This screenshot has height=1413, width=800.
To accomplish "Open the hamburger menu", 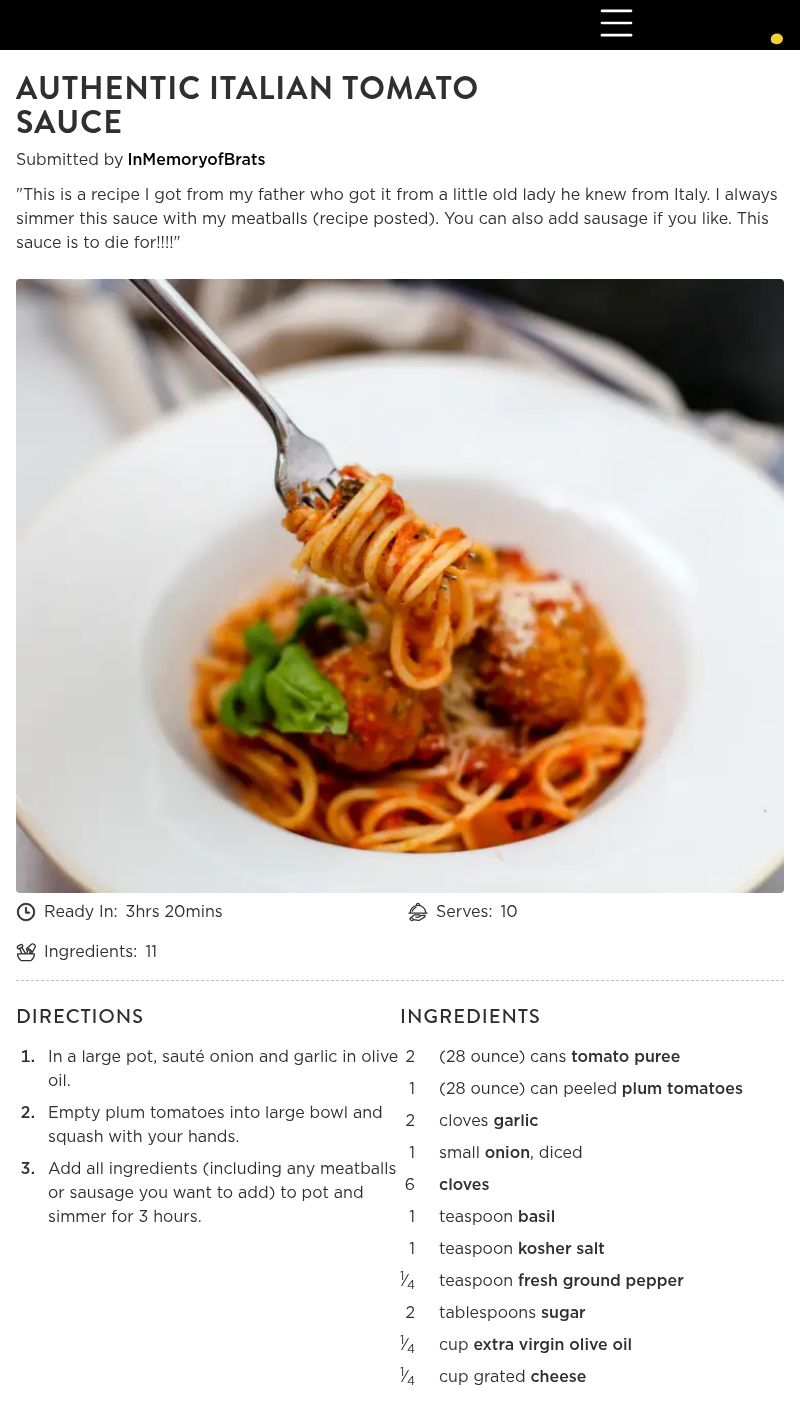I will [x=616, y=23].
